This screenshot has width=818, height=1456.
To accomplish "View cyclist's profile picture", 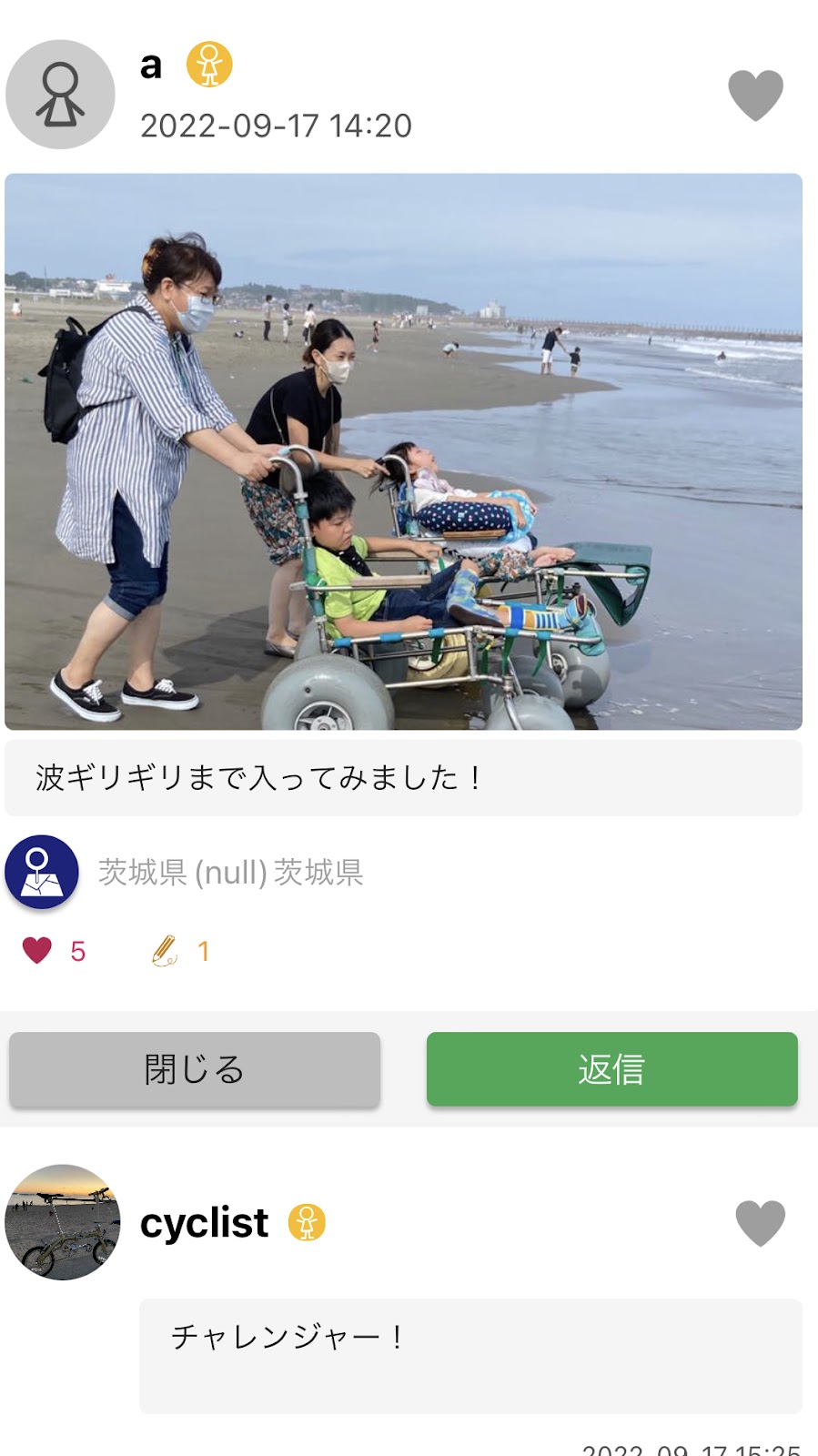I will 63,1222.
